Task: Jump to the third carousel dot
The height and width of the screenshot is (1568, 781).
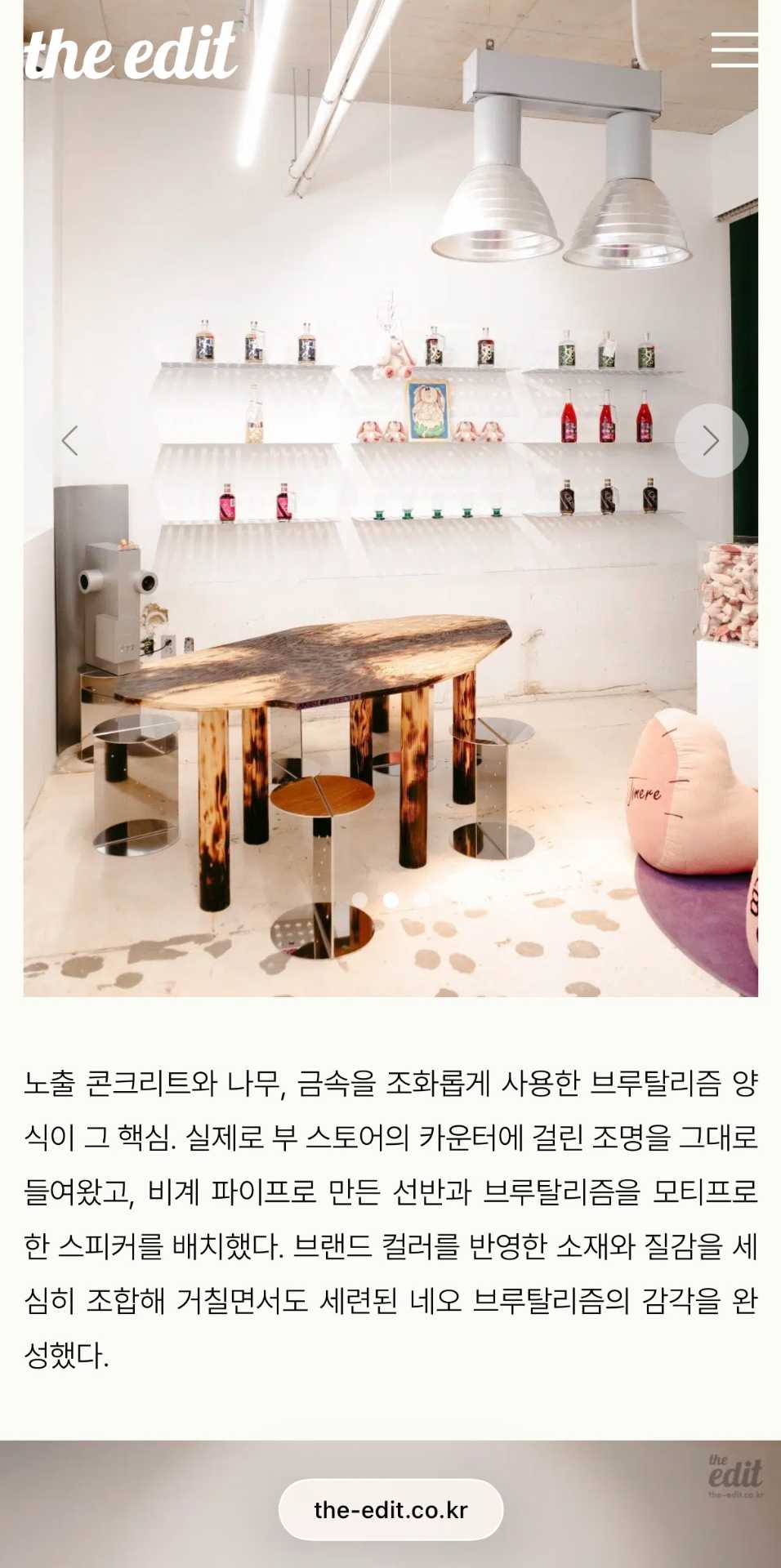Action: click(422, 899)
